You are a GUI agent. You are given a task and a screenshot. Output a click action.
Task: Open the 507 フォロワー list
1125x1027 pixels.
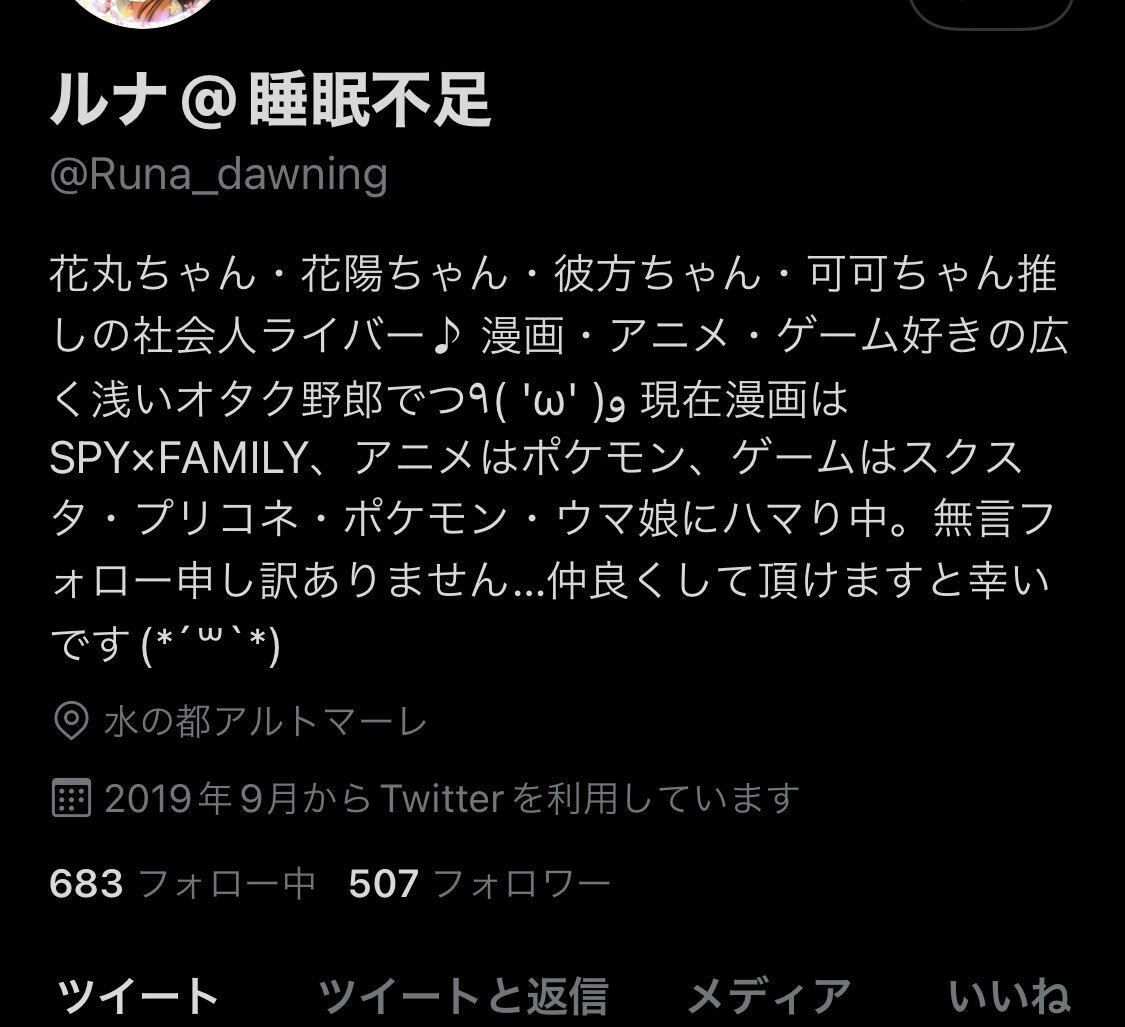pyautogui.click(x=479, y=883)
